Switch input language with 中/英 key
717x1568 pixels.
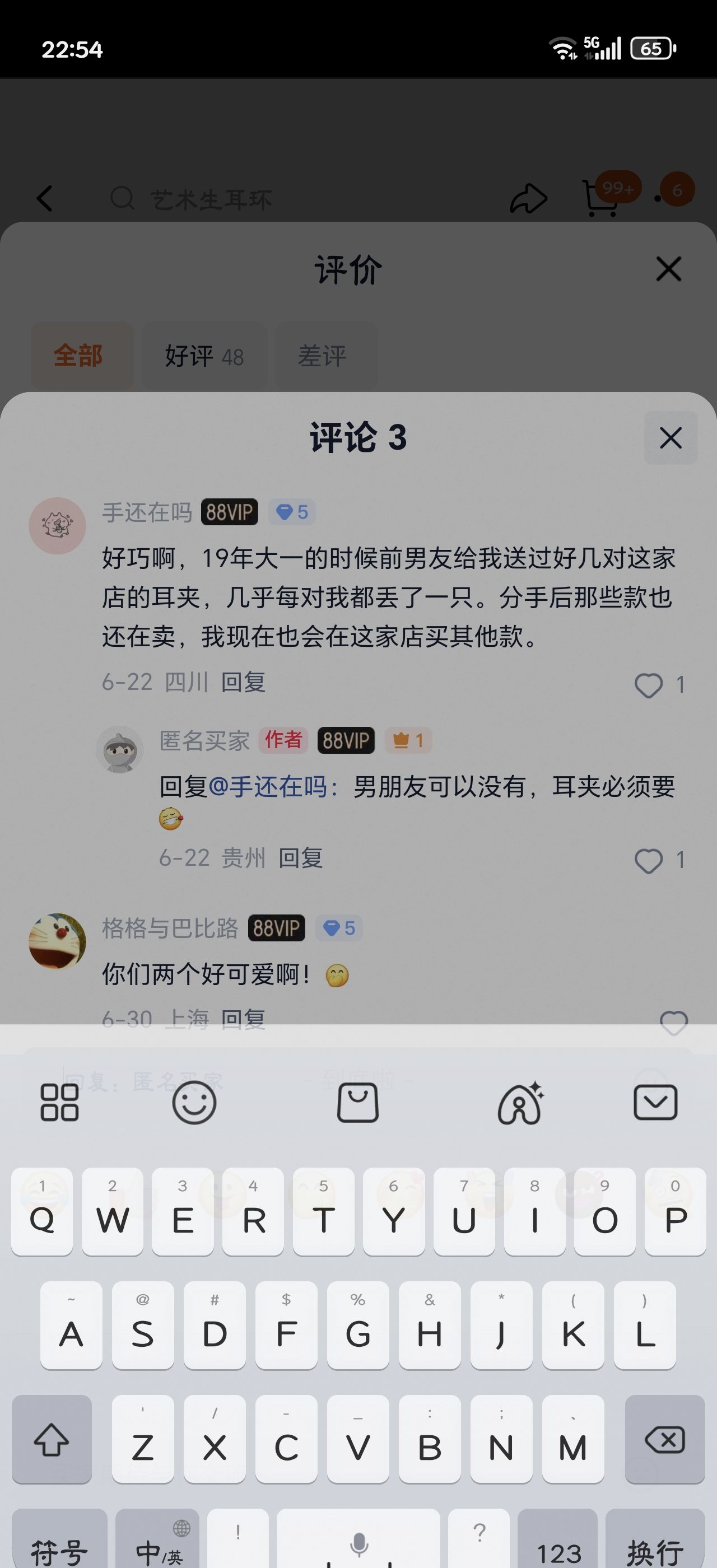157,1540
